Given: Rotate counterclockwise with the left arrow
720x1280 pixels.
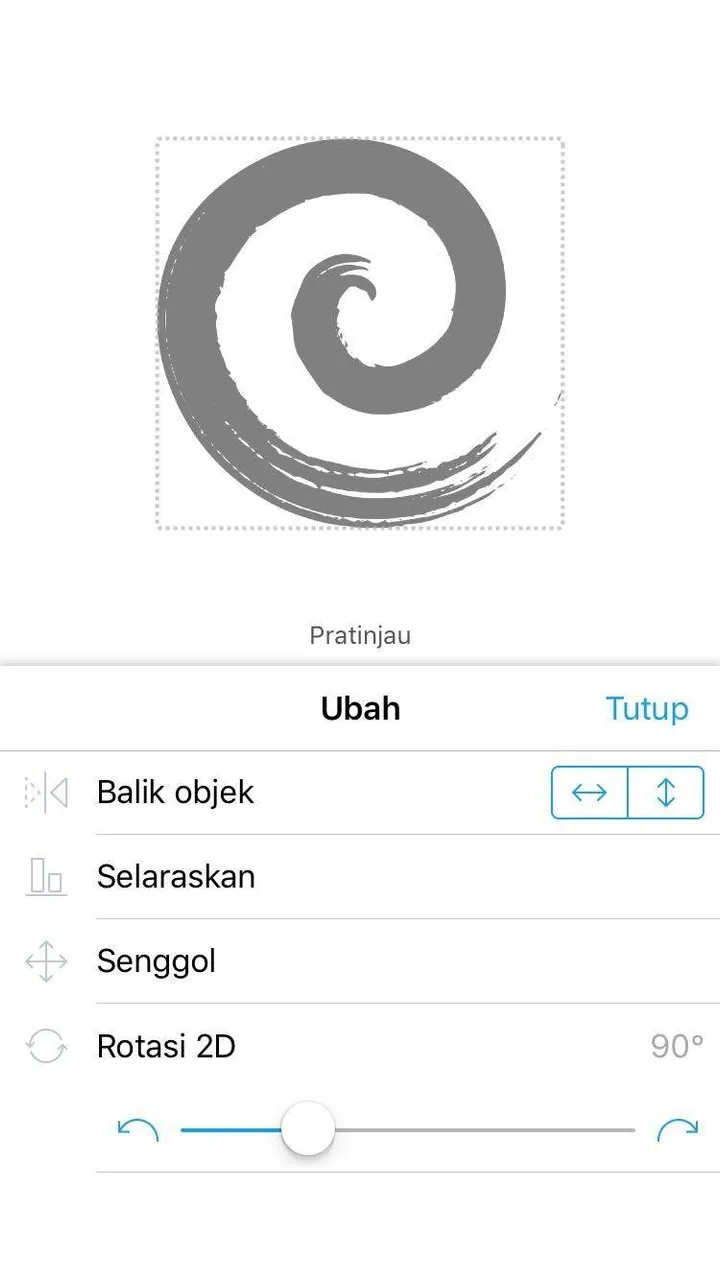Looking at the screenshot, I should 138,1130.
